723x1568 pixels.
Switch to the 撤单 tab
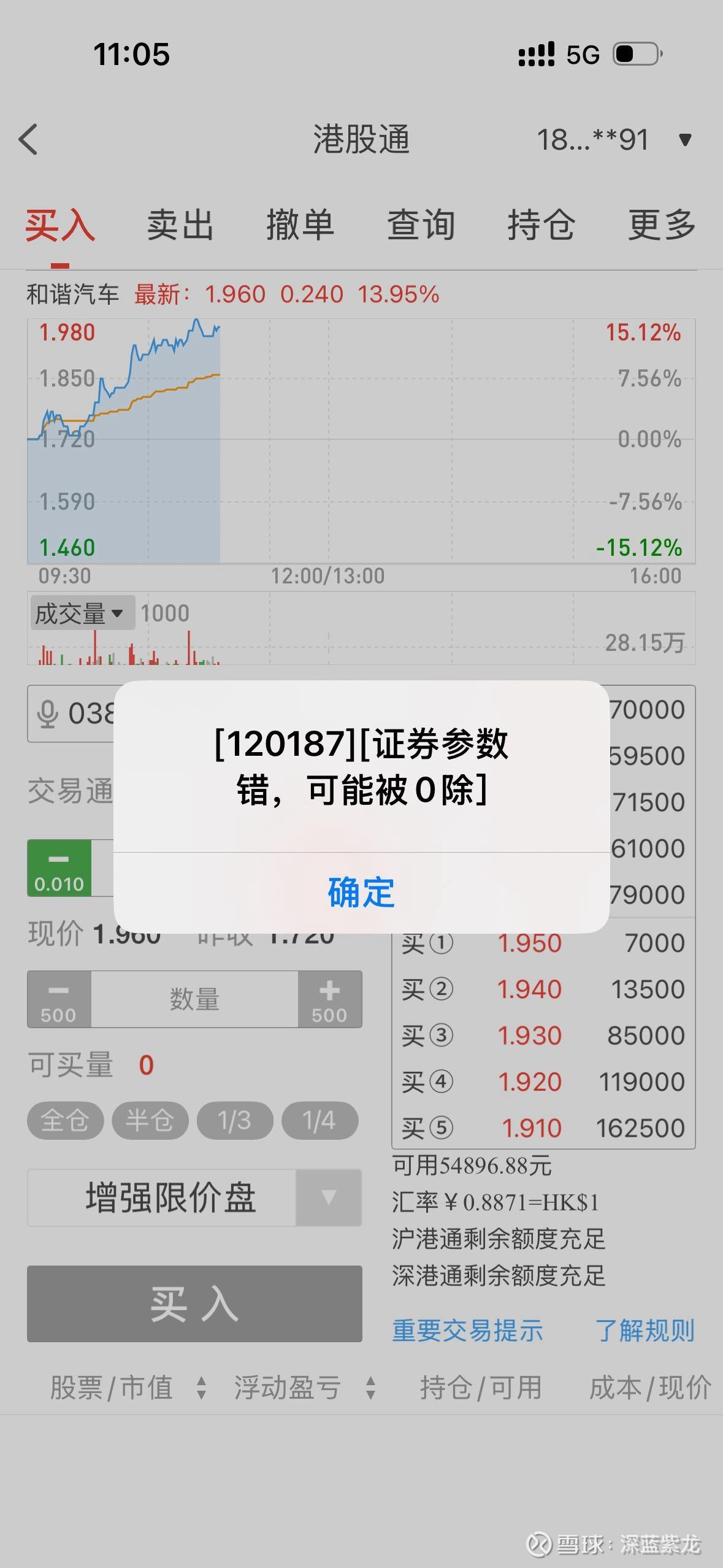pos(300,225)
